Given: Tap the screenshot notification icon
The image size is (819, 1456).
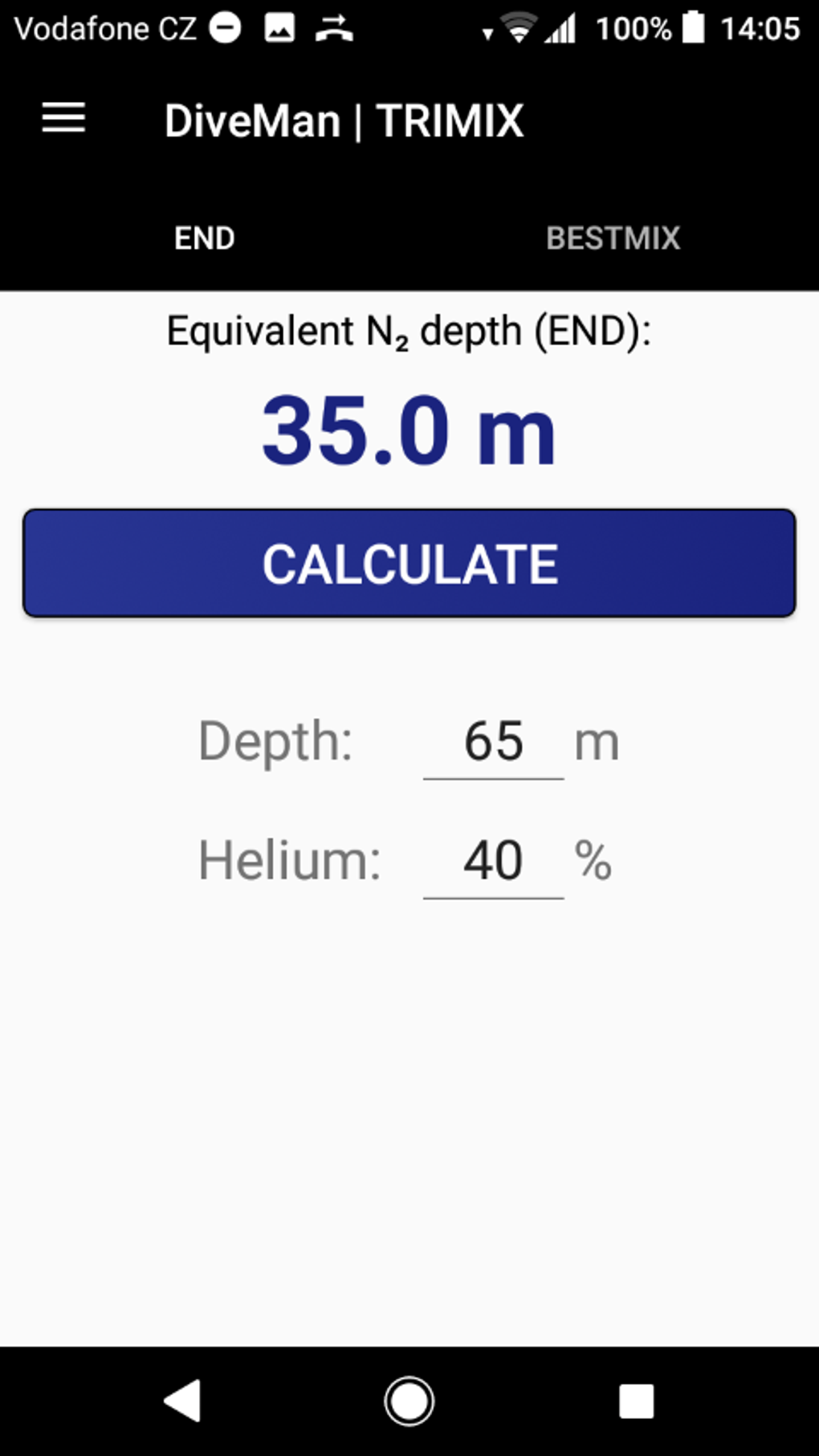Looking at the screenshot, I should click(280, 29).
